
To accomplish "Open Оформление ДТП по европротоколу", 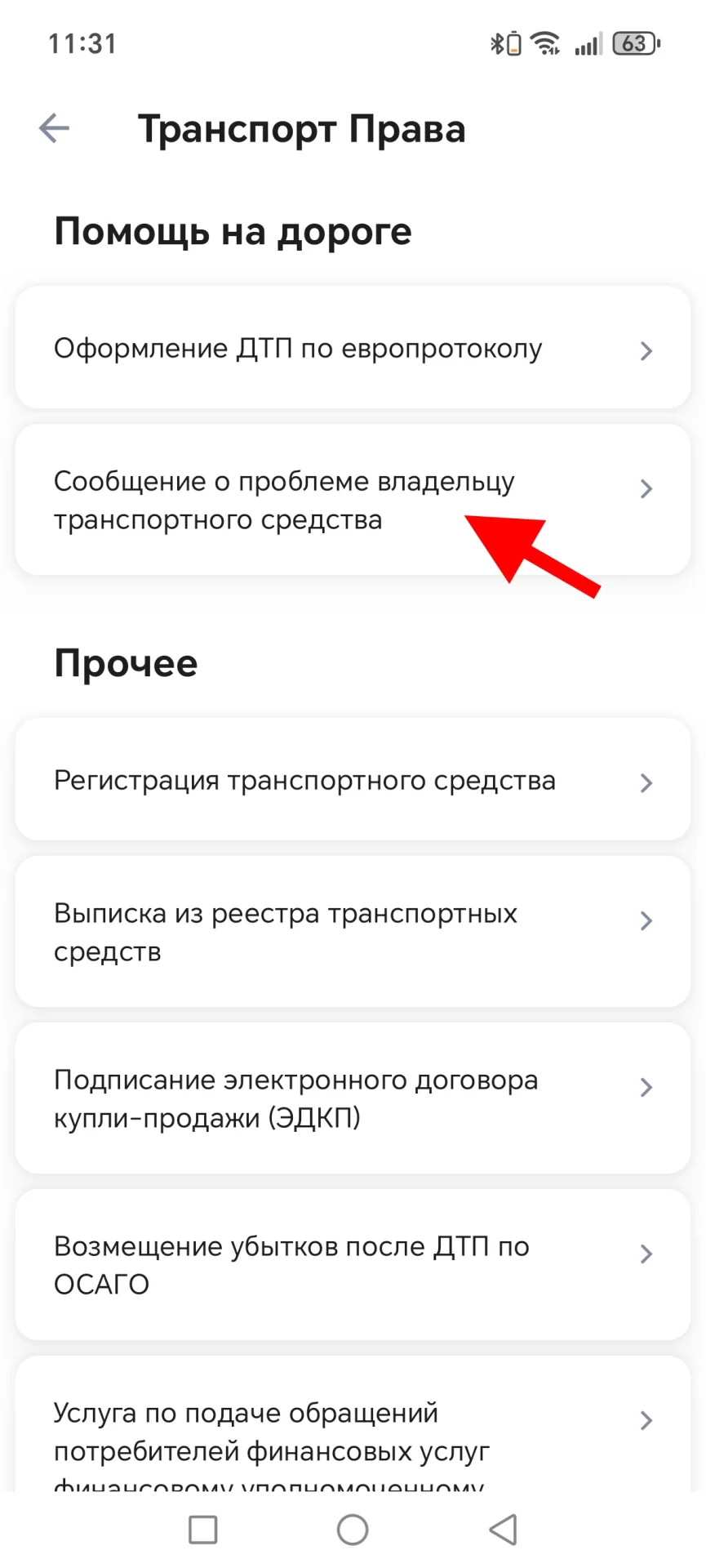I will click(353, 348).
